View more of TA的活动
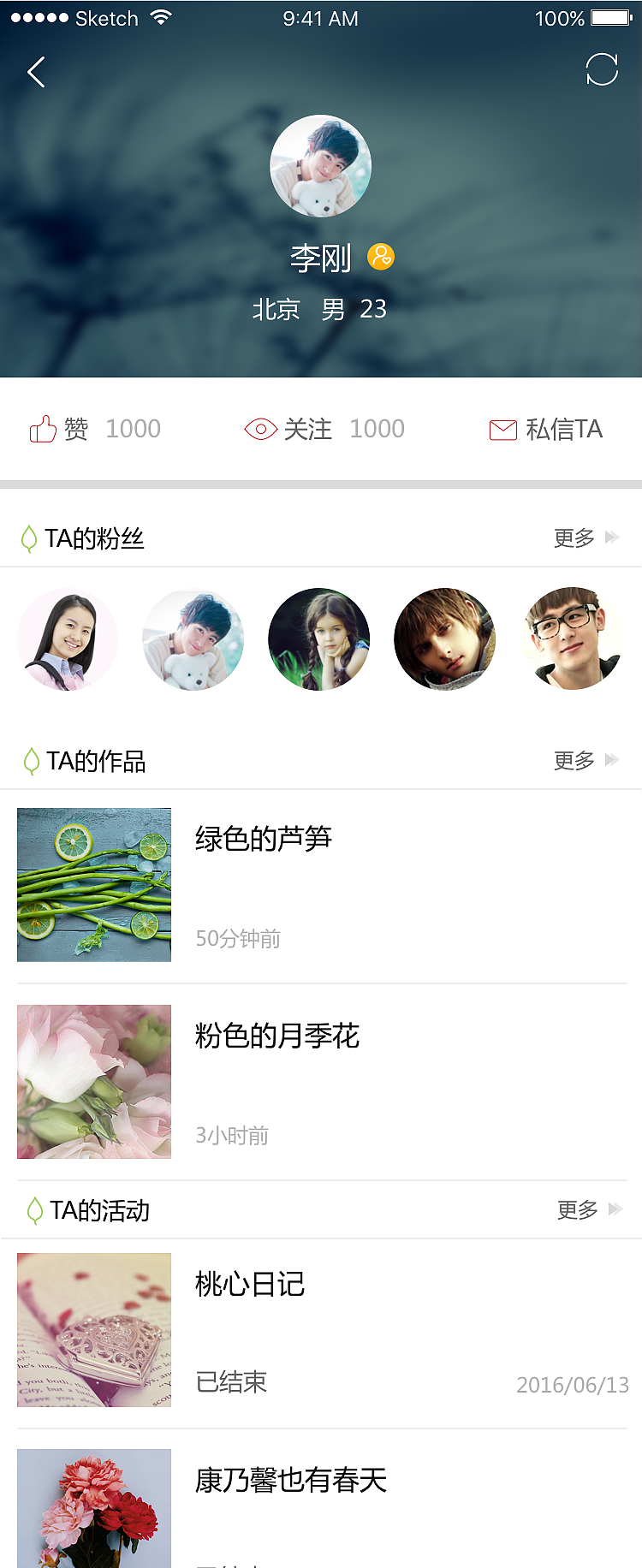Viewport: 642px width, 1568px height. (x=589, y=1209)
